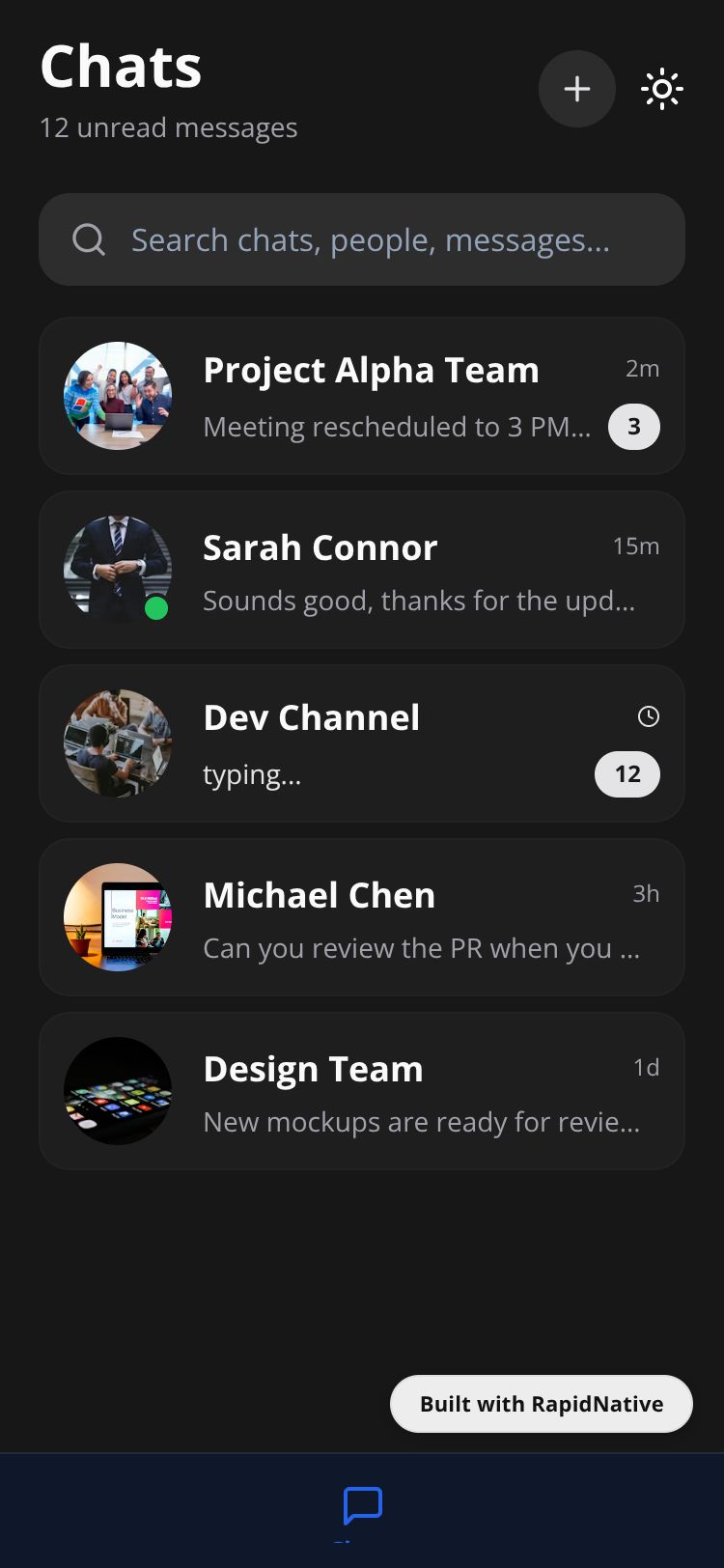Switch to the Chats tab
Screen dimensions: 724x1568
click(x=362, y=1506)
